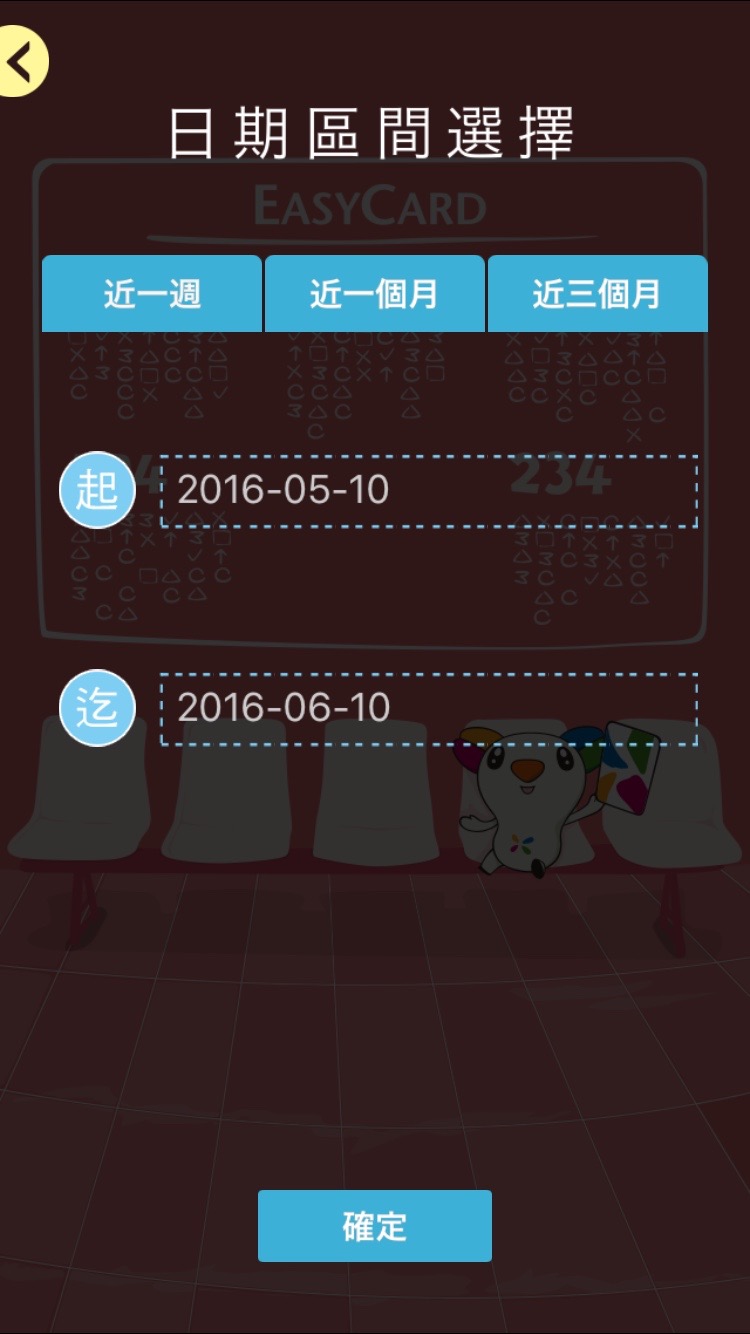The height and width of the screenshot is (1334, 750).
Task: Edit the start date 2016-05-10
Action: click(x=428, y=491)
